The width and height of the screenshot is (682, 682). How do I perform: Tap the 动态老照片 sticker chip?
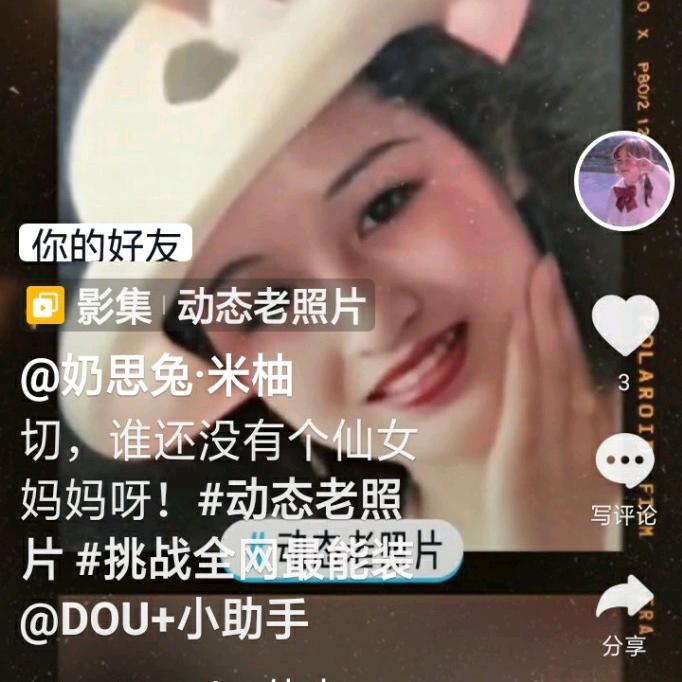343,551
